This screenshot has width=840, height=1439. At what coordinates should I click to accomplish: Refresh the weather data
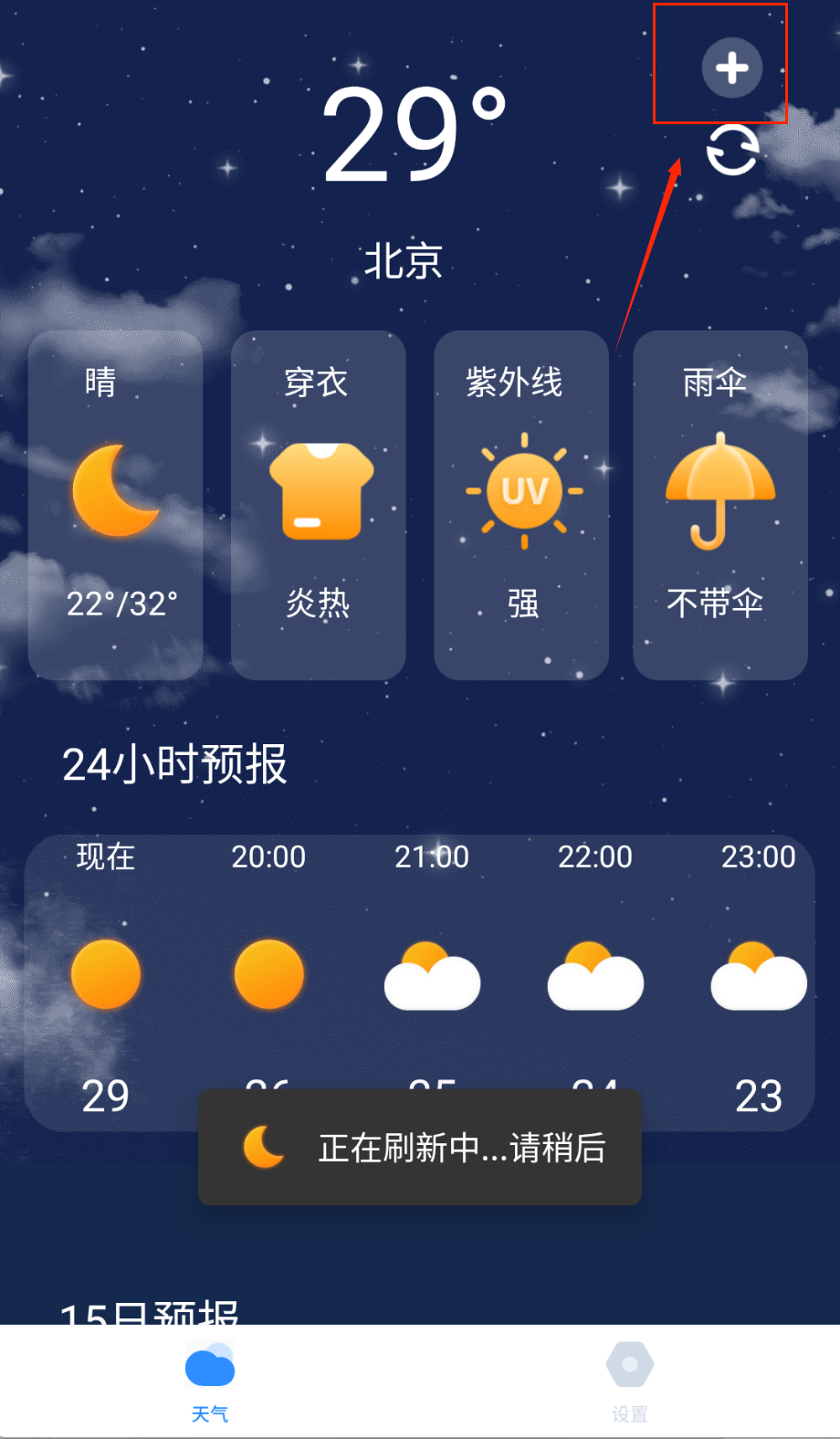pos(732,150)
